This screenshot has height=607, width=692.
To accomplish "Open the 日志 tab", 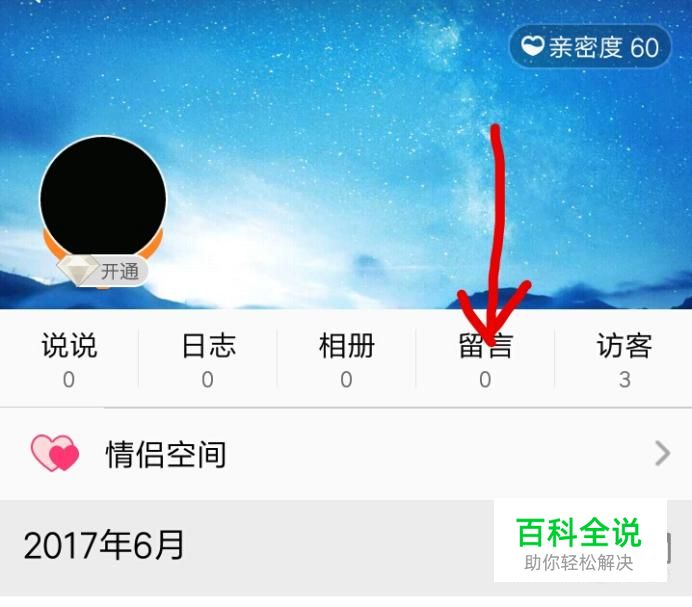I will (208, 360).
